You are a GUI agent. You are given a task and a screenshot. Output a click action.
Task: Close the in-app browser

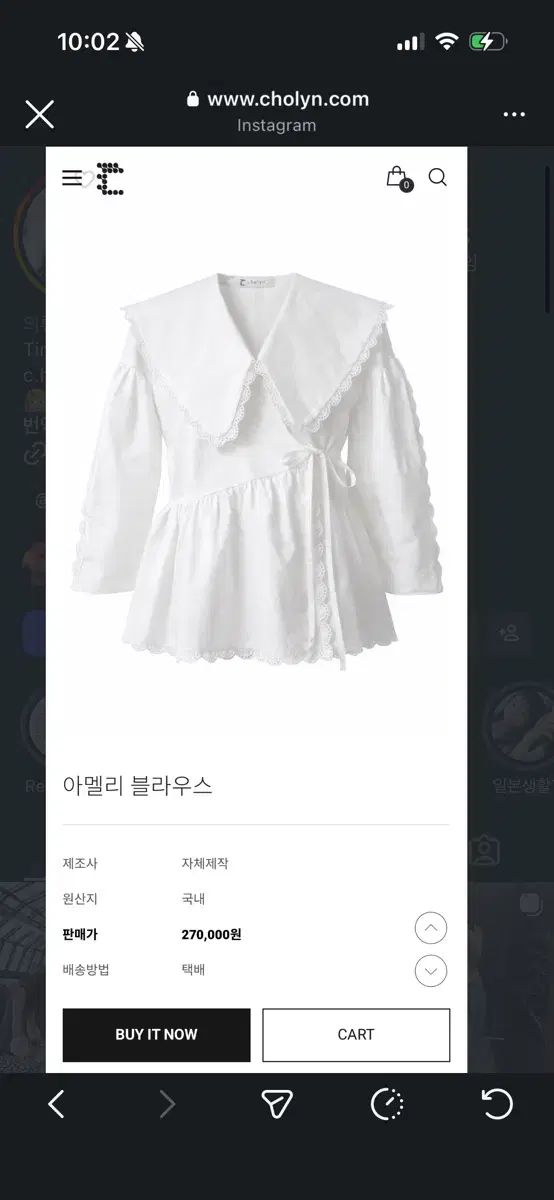[40, 114]
